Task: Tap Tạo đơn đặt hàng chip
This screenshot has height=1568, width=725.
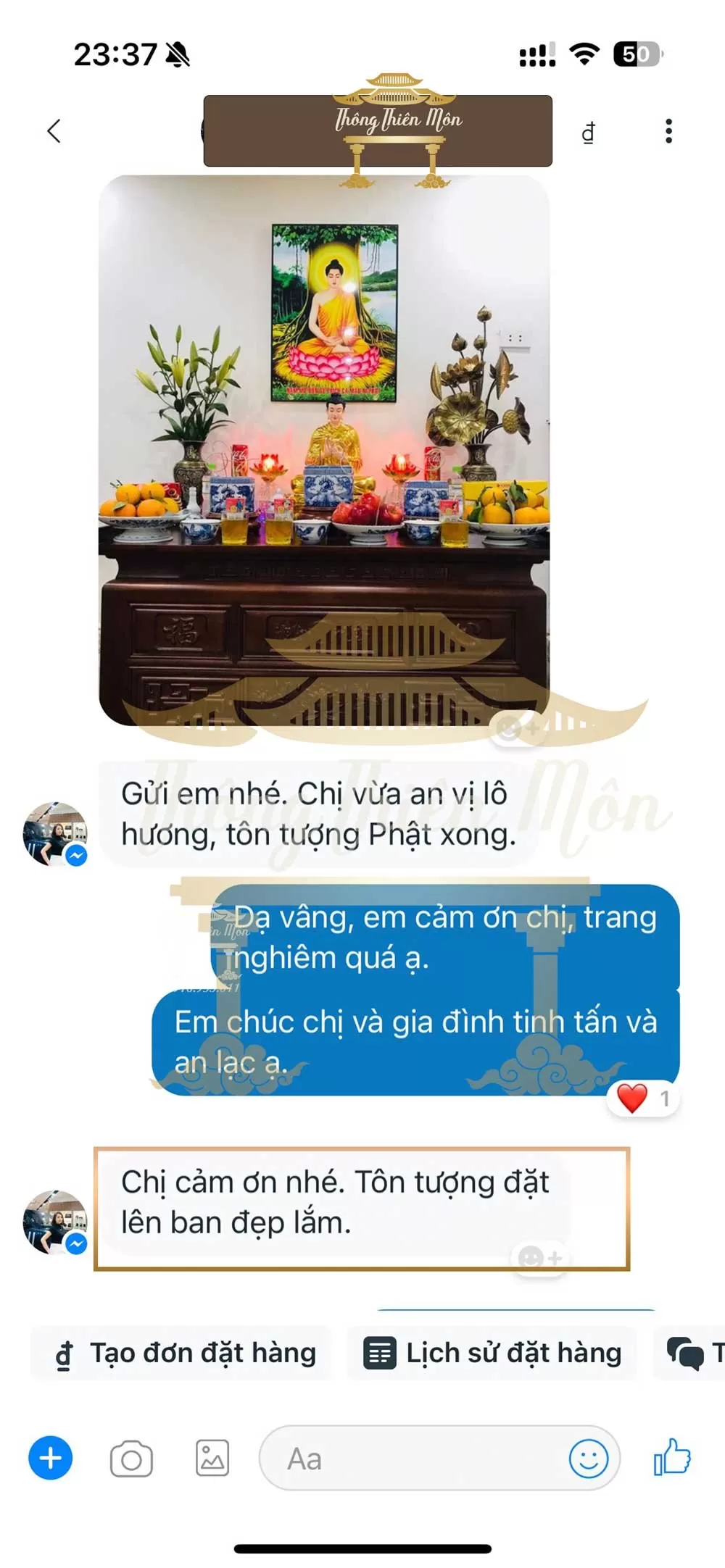Action: click(x=185, y=1353)
